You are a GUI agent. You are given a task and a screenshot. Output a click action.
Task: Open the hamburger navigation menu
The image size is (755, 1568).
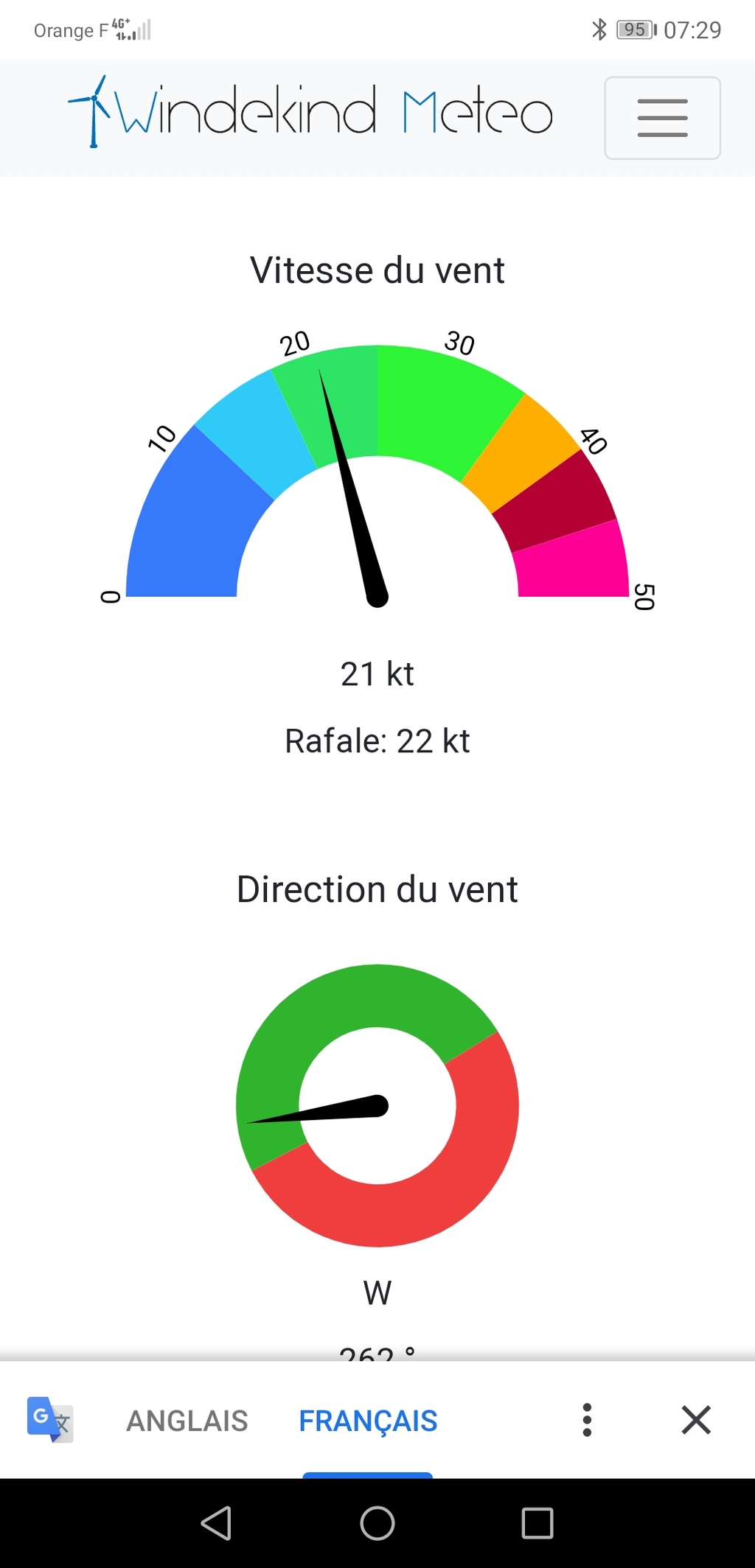click(662, 118)
